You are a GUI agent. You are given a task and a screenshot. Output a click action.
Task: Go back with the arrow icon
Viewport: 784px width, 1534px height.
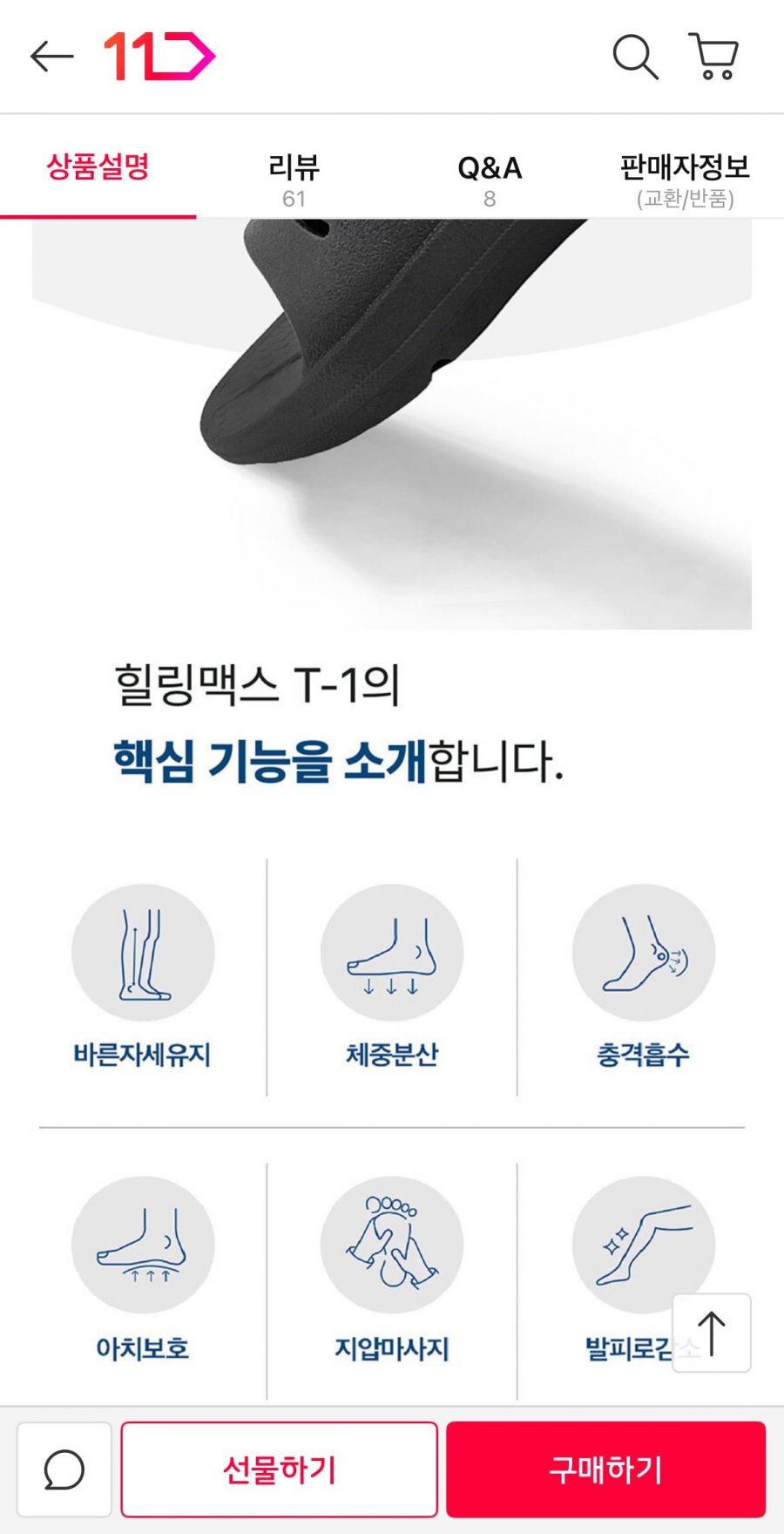(x=52, y=57)
